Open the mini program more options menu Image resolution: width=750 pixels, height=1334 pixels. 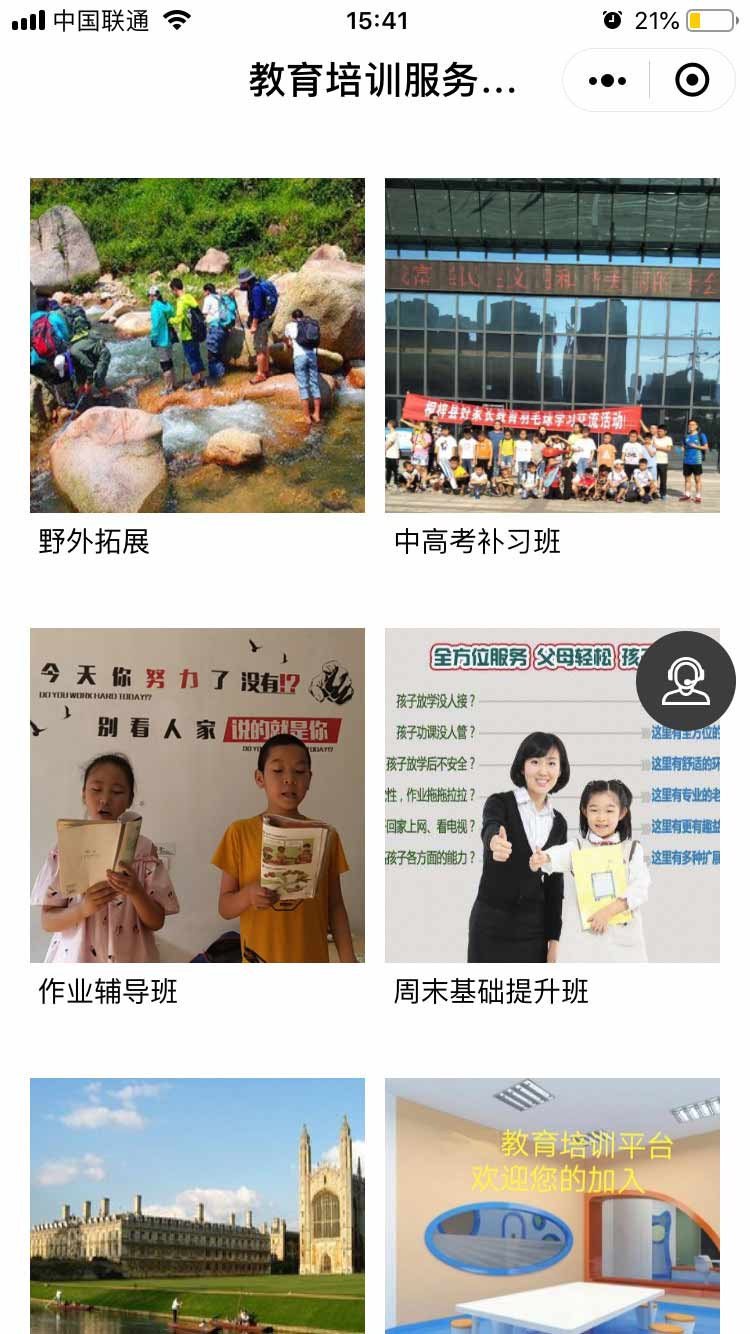click(x=607, y=81)
